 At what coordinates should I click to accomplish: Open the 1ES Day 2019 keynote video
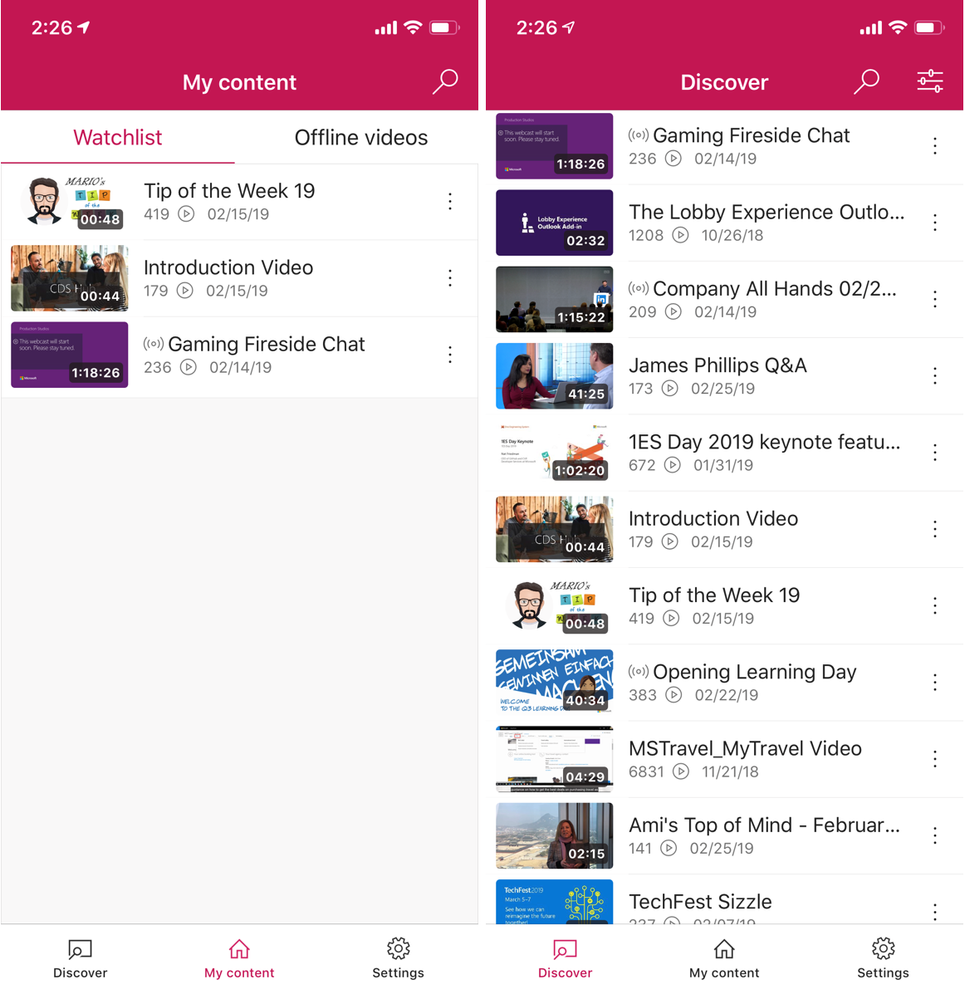point(764,443)
